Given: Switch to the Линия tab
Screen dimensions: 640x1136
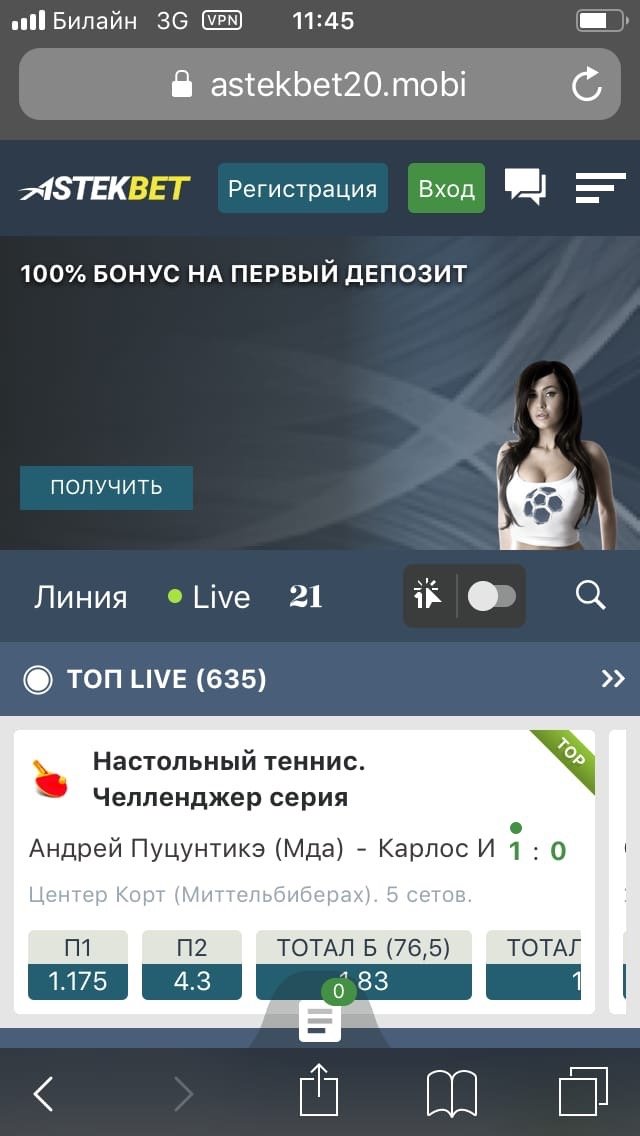Looking at the screenshot, I should click(x=81, y=597).
